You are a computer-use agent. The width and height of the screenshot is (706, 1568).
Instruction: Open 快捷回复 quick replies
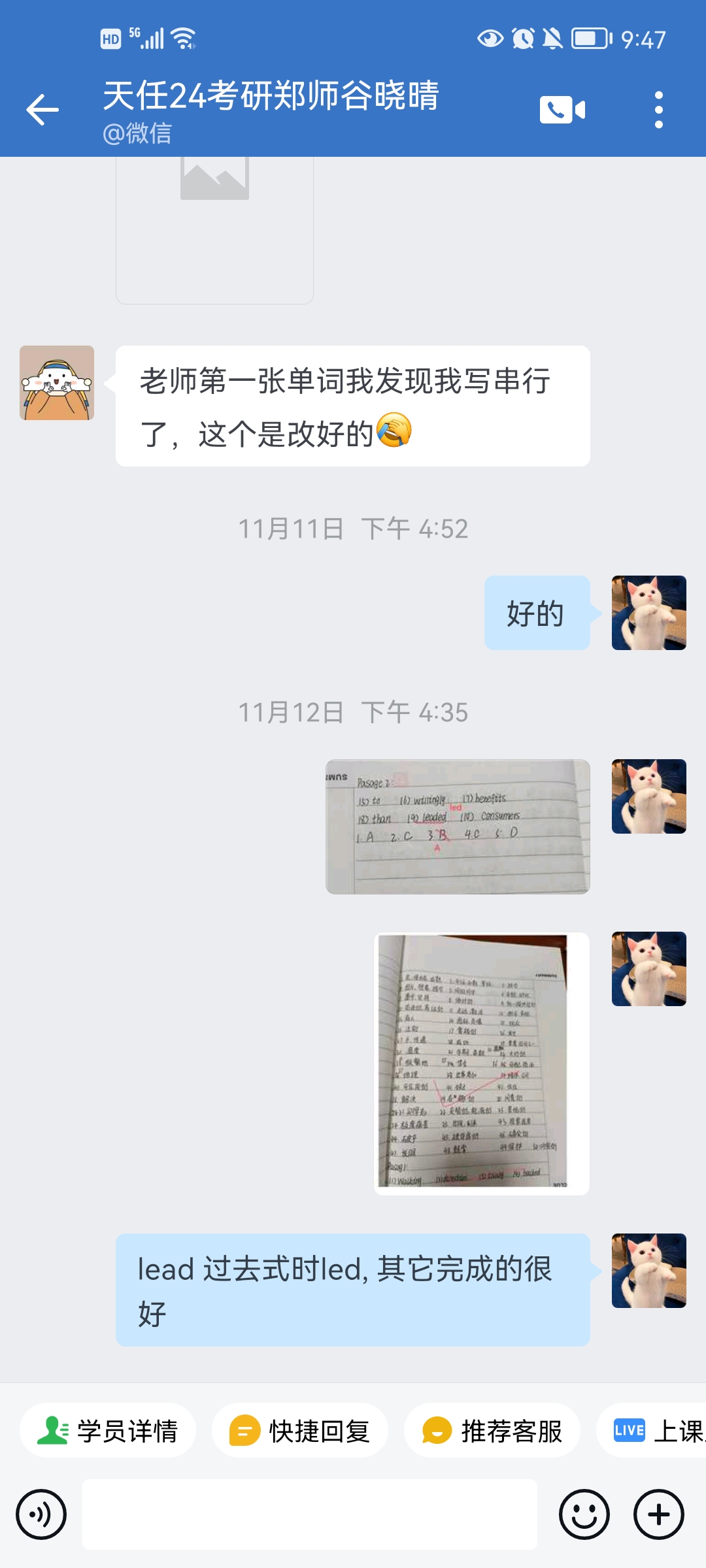click(300, 1430)
